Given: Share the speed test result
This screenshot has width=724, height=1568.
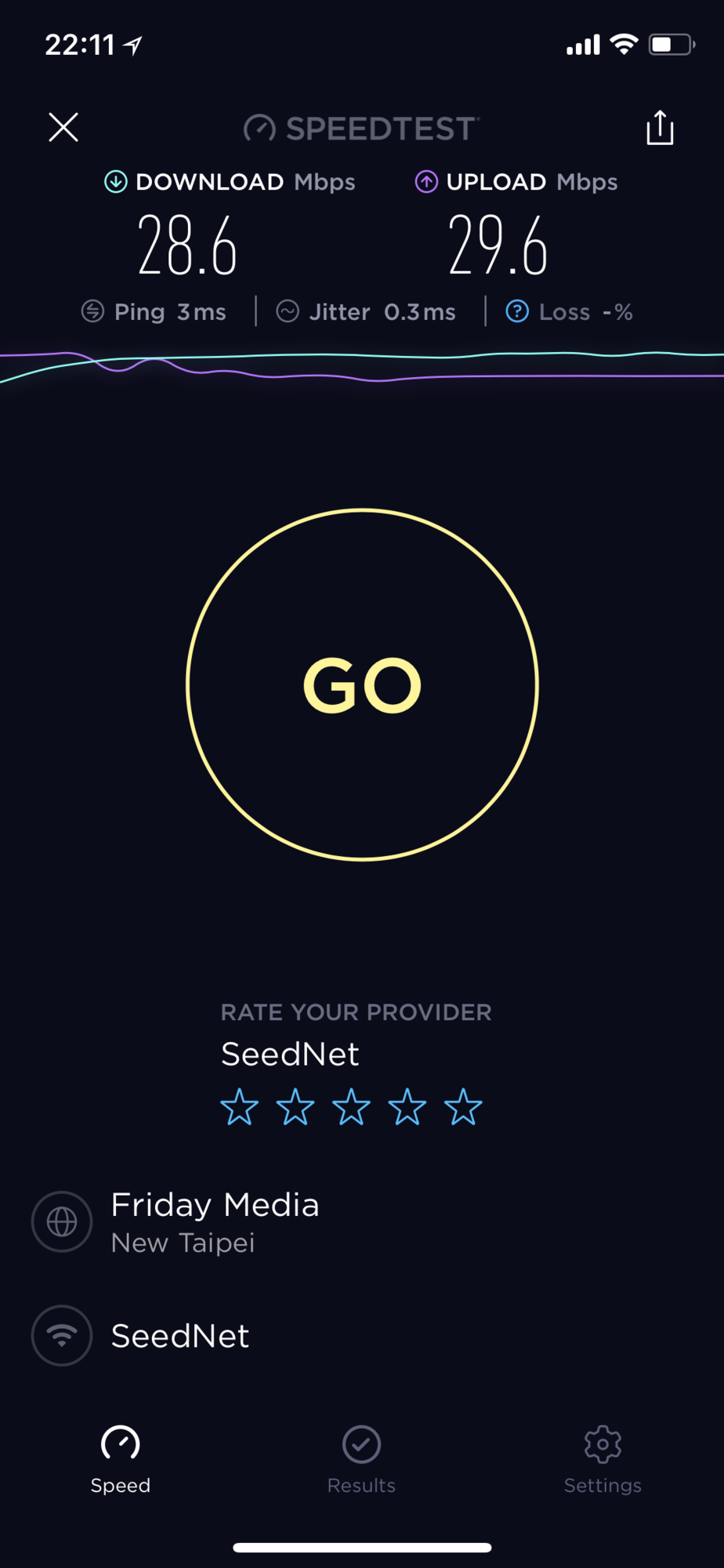Looking at the screenshot, I should (660, 128).
